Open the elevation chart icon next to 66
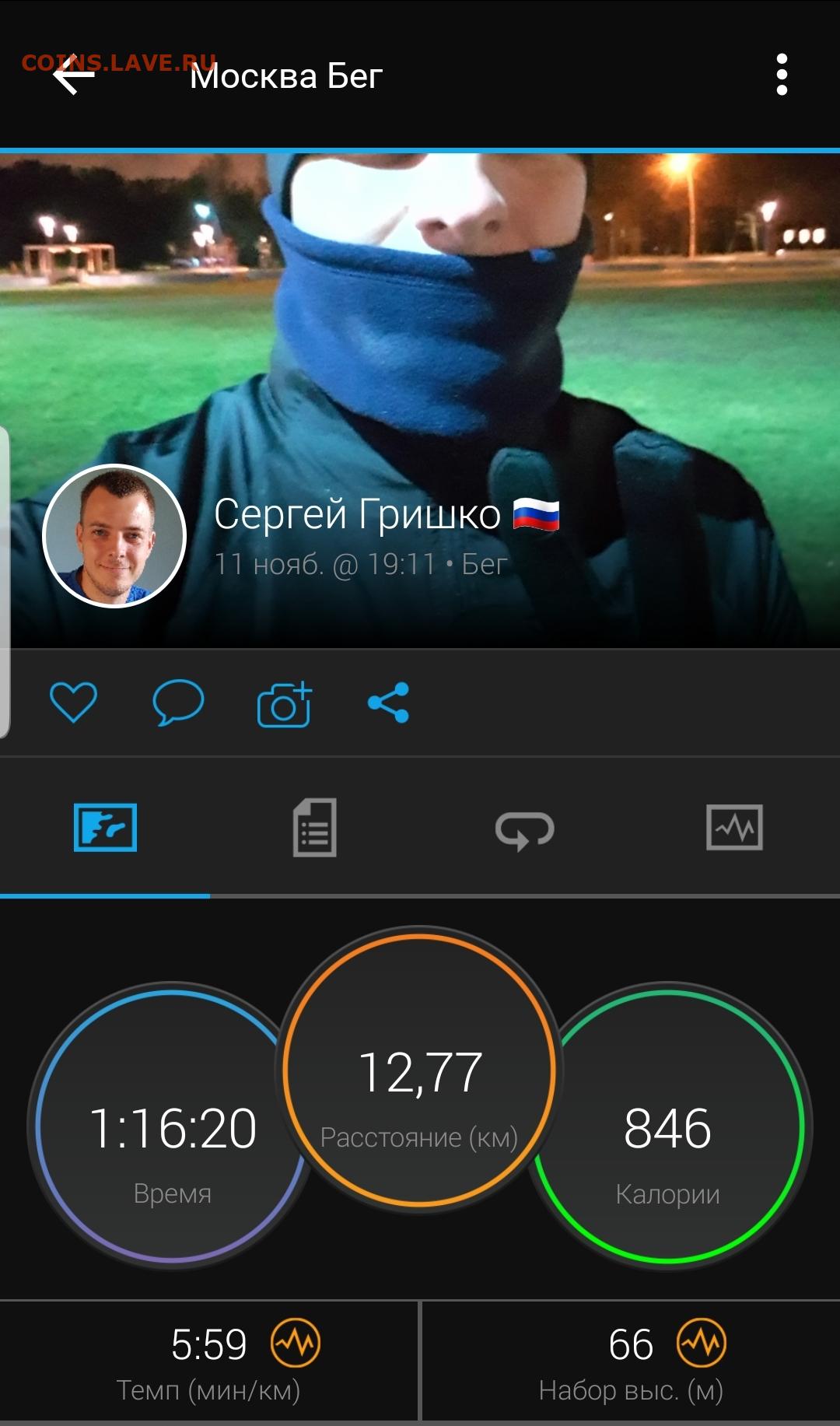 click(x=702, y=1343)
